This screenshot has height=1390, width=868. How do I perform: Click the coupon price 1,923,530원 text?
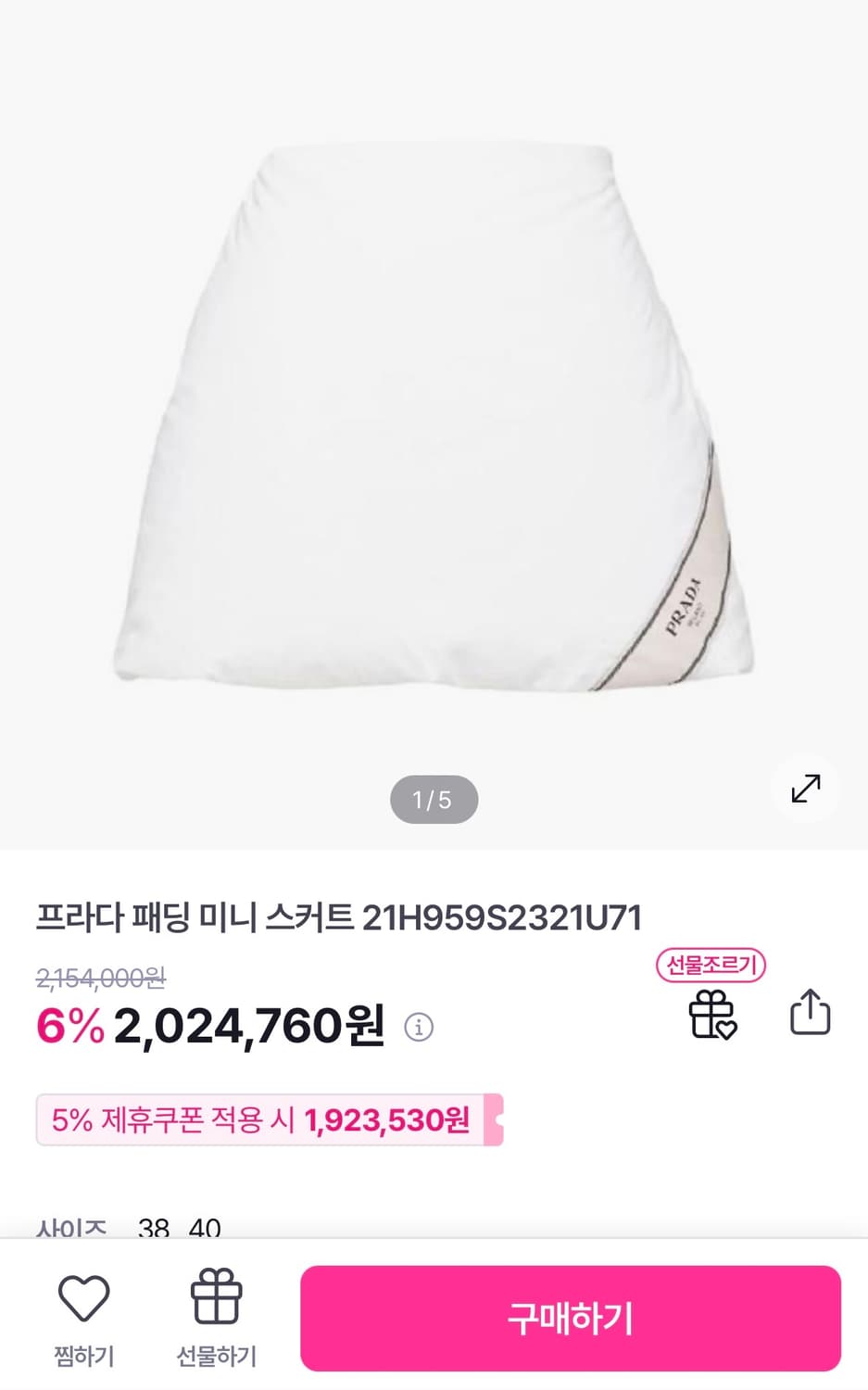pyautogui.click(x=388, y=1119)
